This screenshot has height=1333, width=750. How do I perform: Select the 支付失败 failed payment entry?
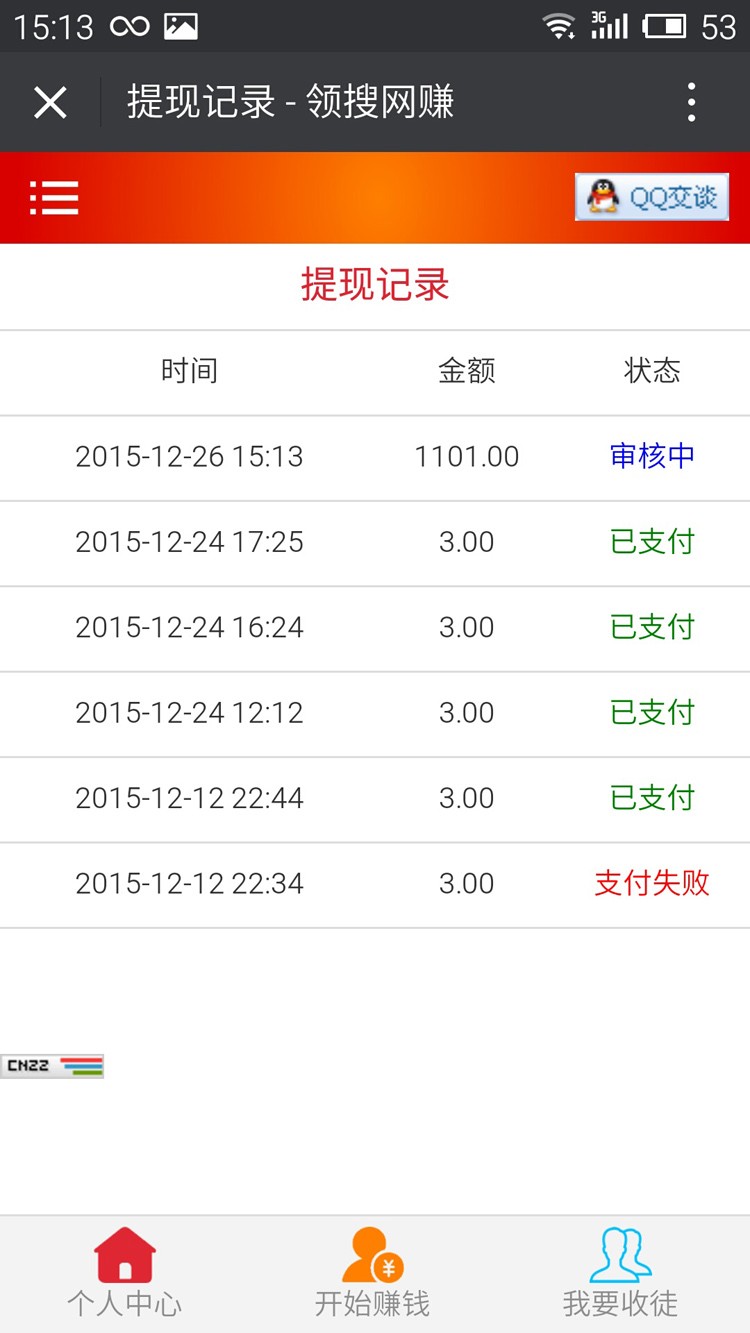click(651, 883)
